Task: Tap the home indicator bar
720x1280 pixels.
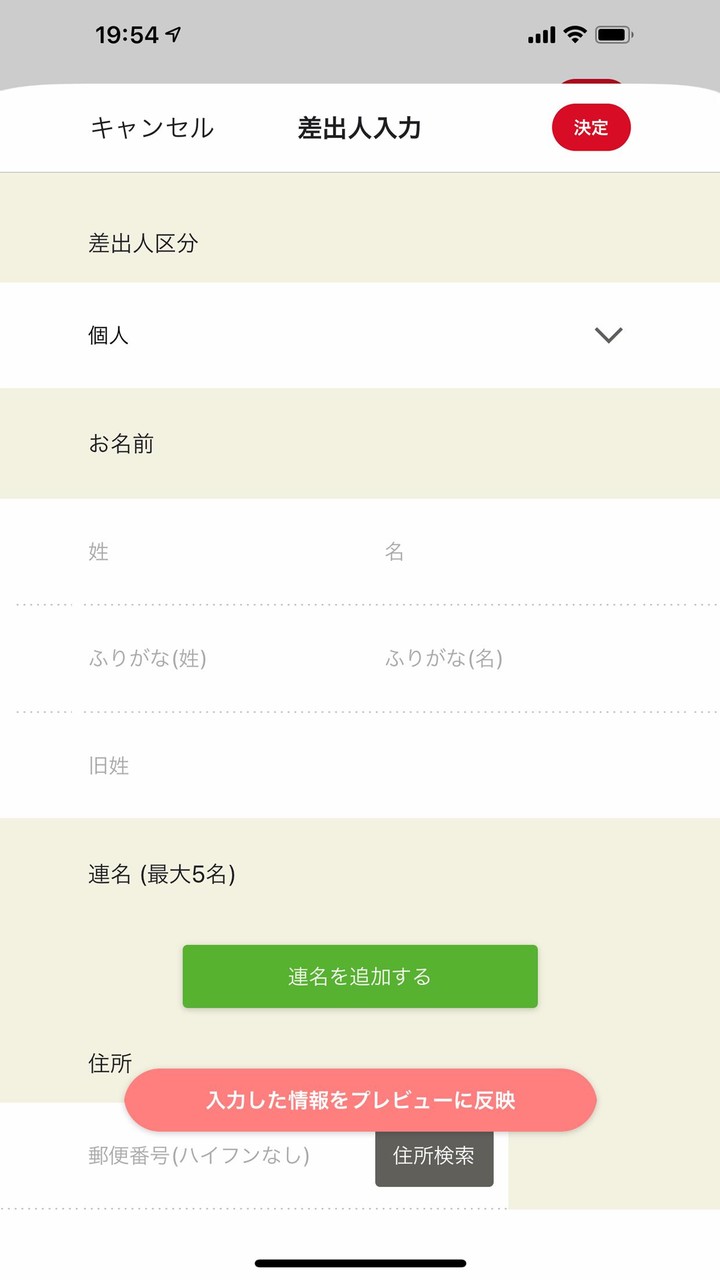Action: pyautogui.click(x=360, y=1262)
